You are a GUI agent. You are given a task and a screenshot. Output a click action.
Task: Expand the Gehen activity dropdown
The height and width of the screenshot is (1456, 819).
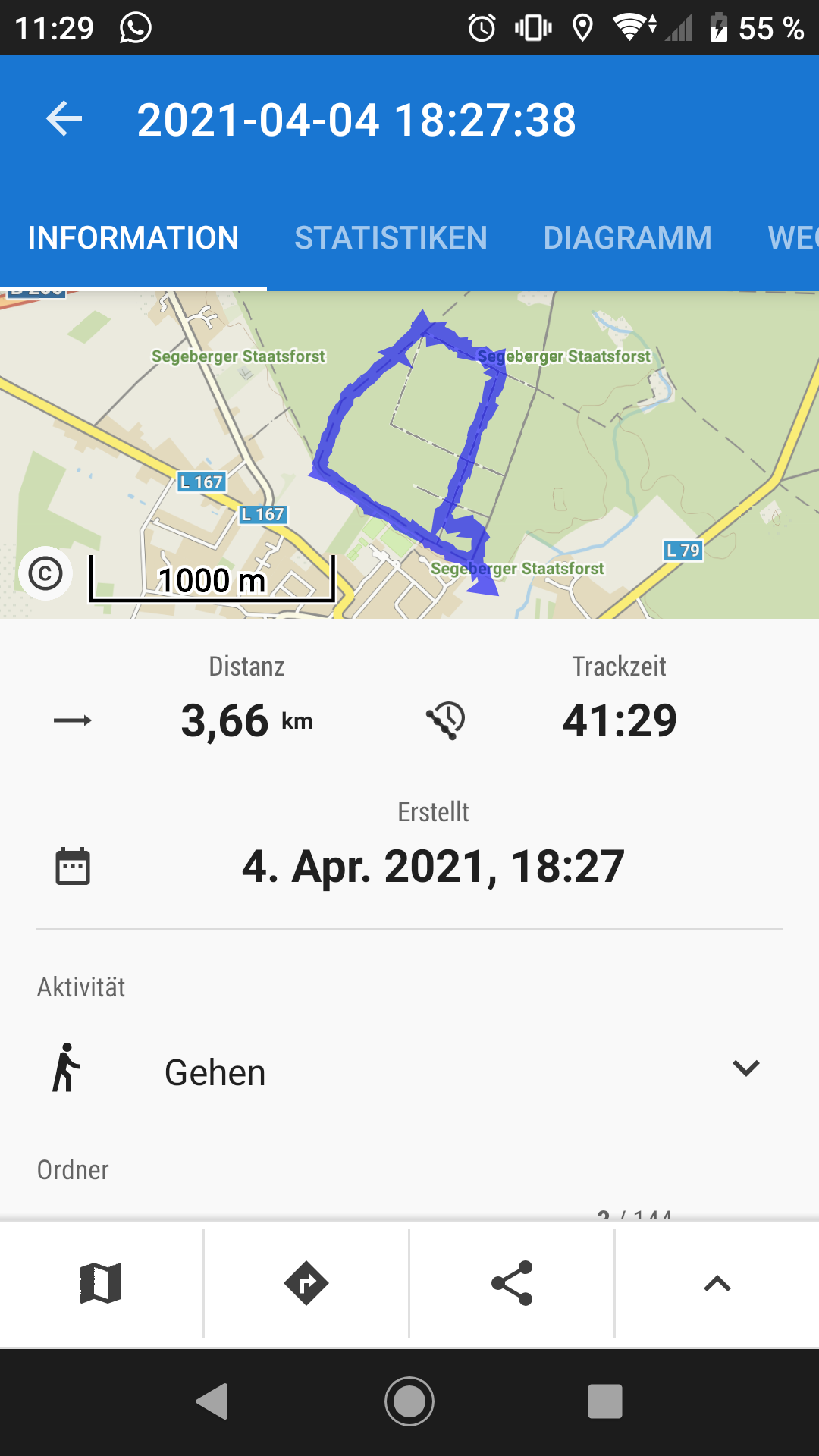(745, 1068)
